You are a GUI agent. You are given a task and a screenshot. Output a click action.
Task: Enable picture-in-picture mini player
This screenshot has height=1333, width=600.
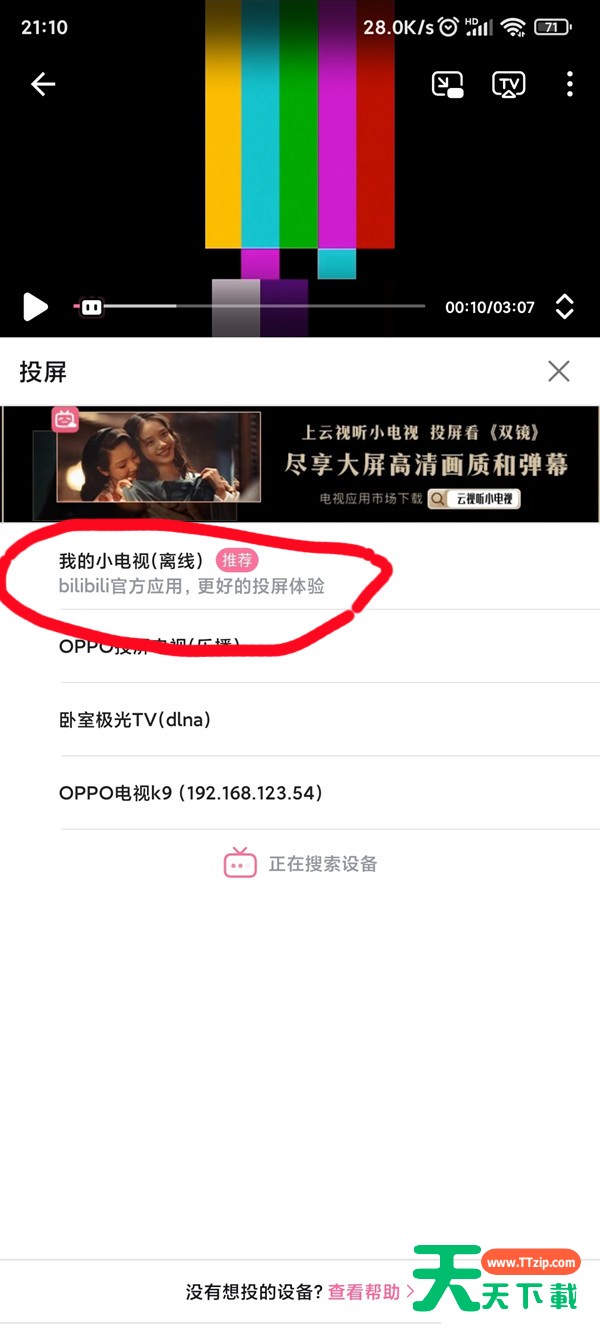[448, 84]
